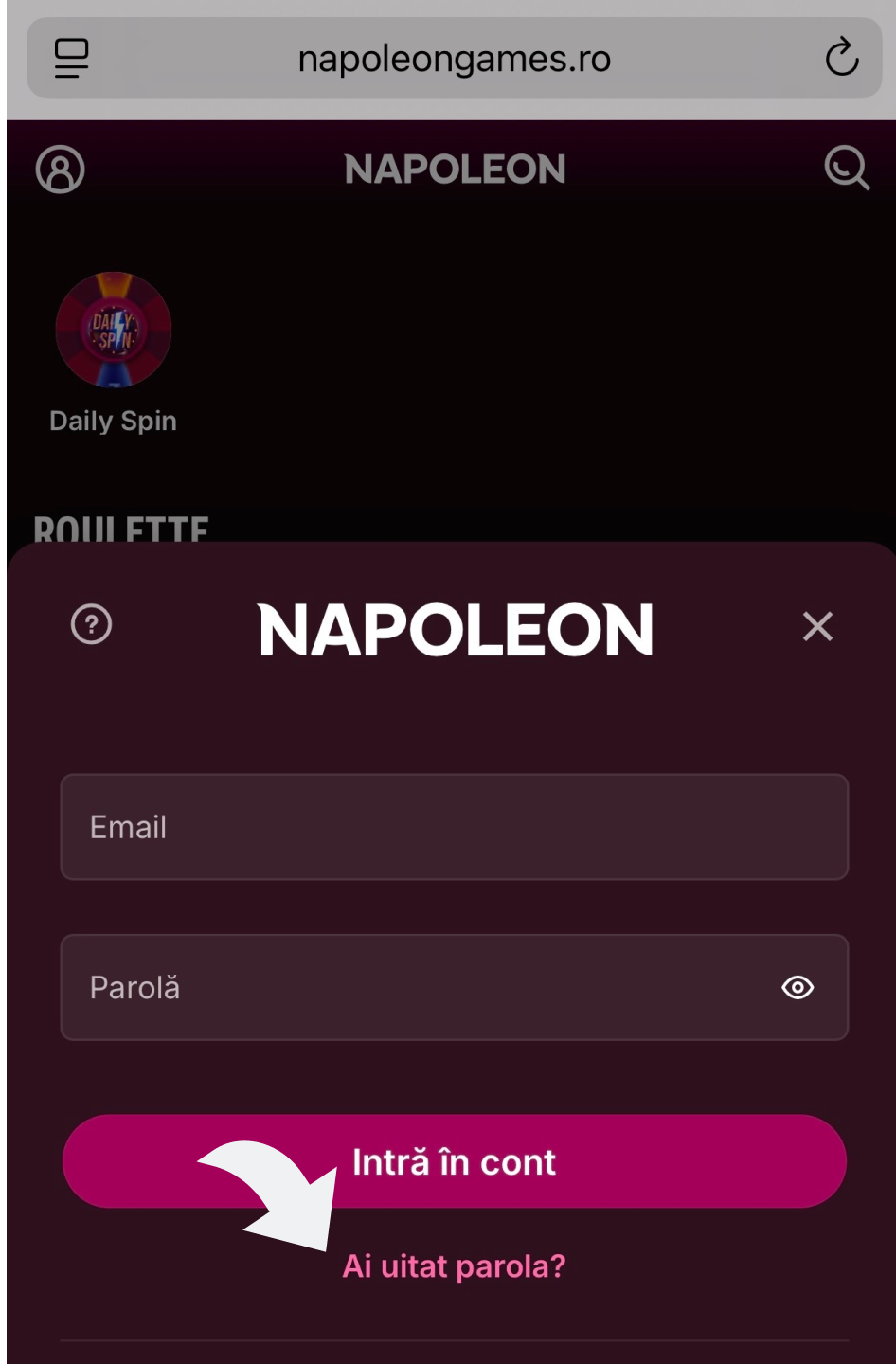The image size is (896, 1364).
Task: Reload the page in the browser
Action: [x=841, y=58]
